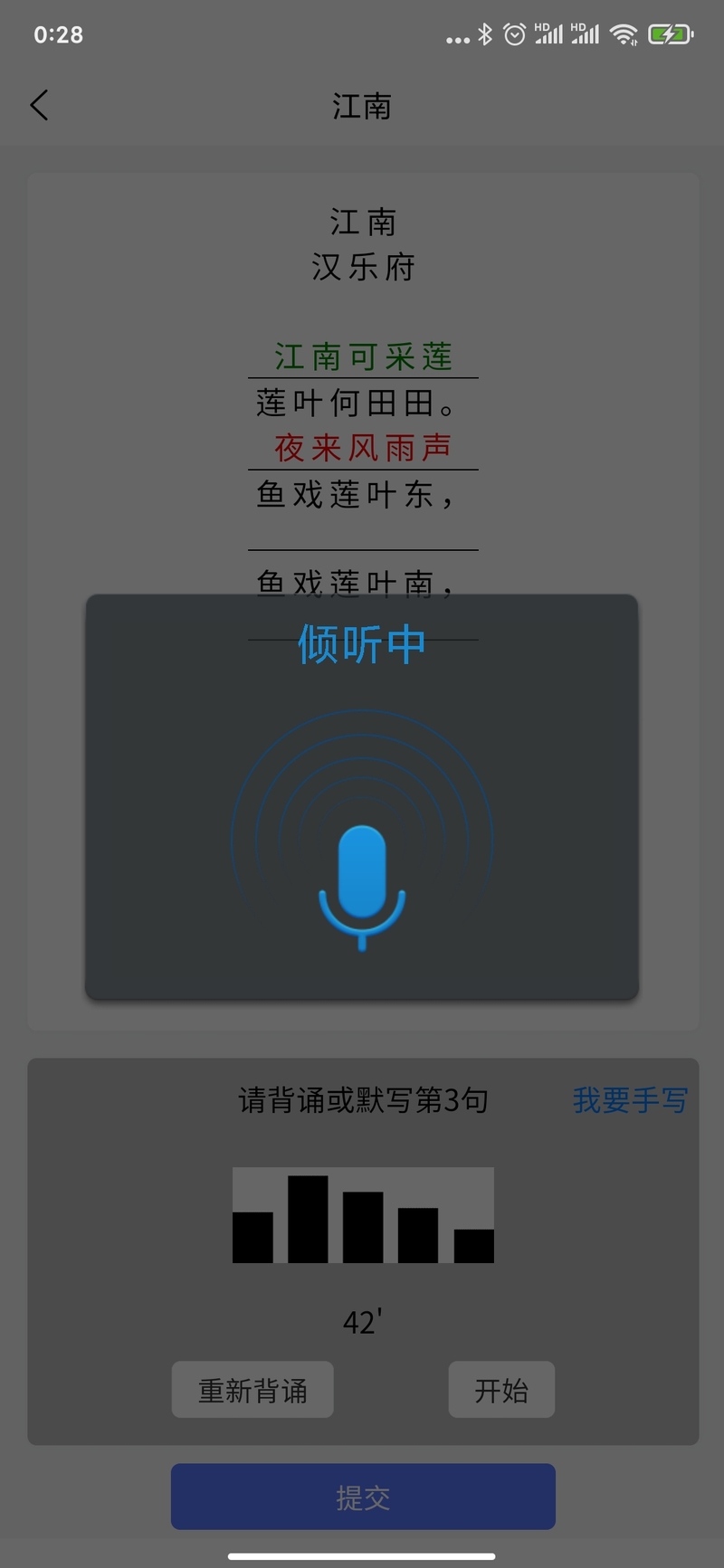724x1568 pixels.
Task: Tap the 开始 button
Action: pyautogui.click(x=501, y=1390)
